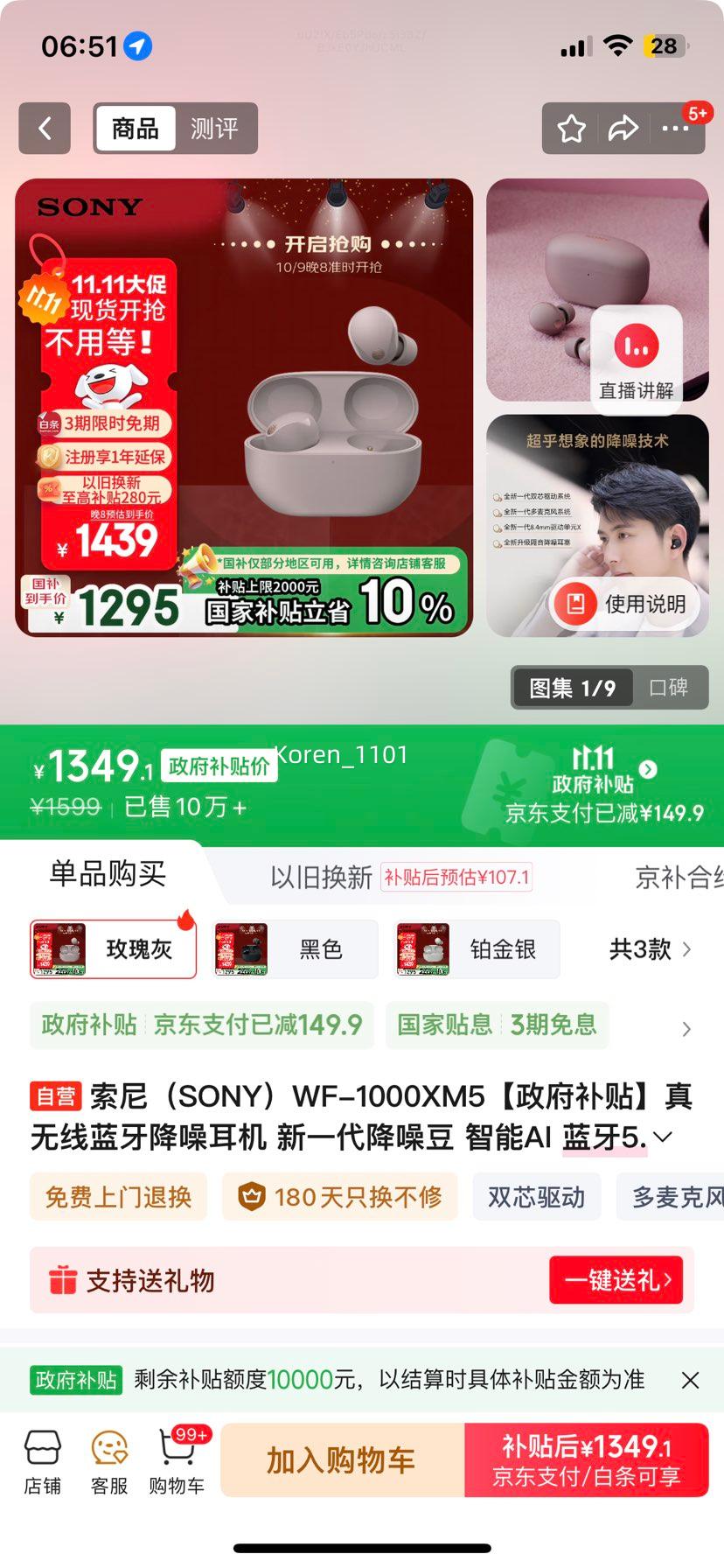Choose the 铂金银 color variant
This screenshot has width=724, height=1568.
click(477, 949)
